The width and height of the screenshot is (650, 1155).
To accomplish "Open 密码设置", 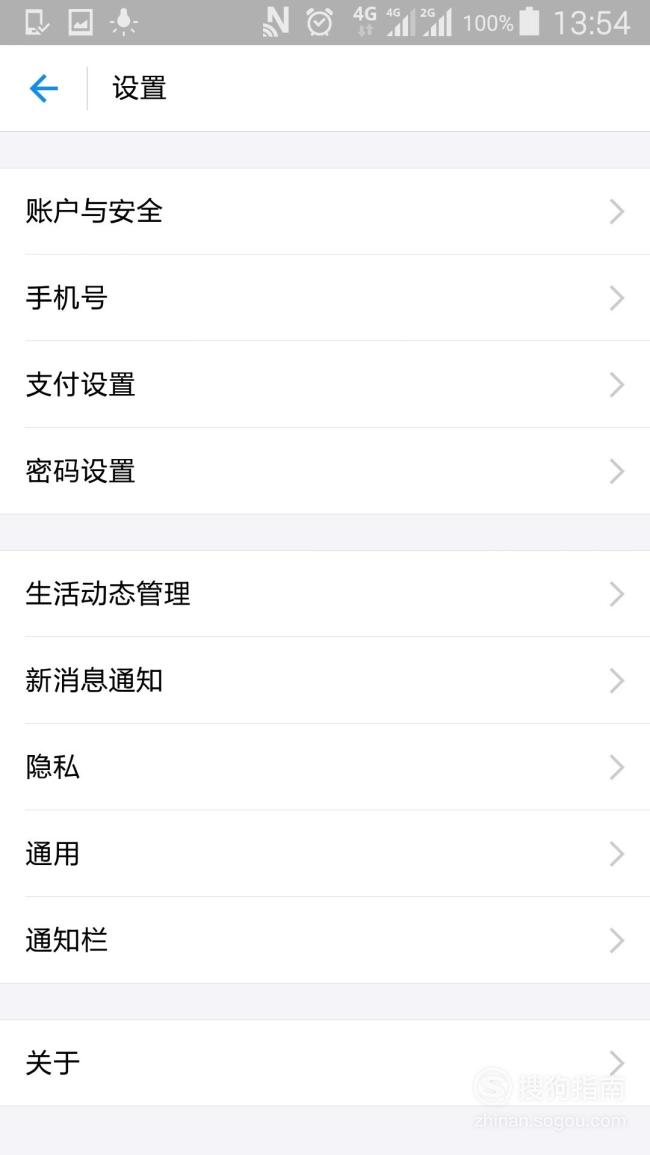I will click(x=325, y=471).
